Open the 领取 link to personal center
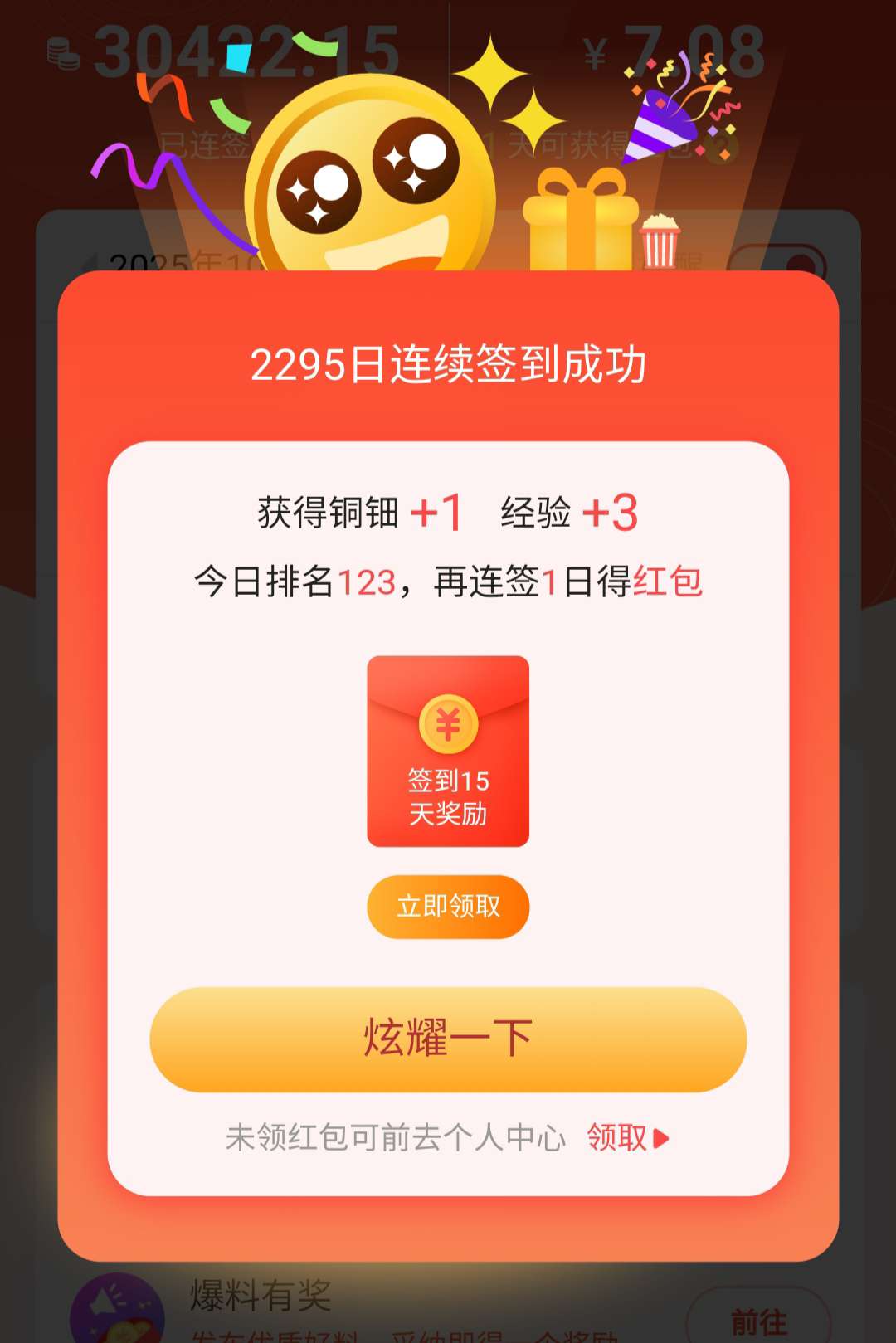The image size is (896, 1343). click(626, 1137)
